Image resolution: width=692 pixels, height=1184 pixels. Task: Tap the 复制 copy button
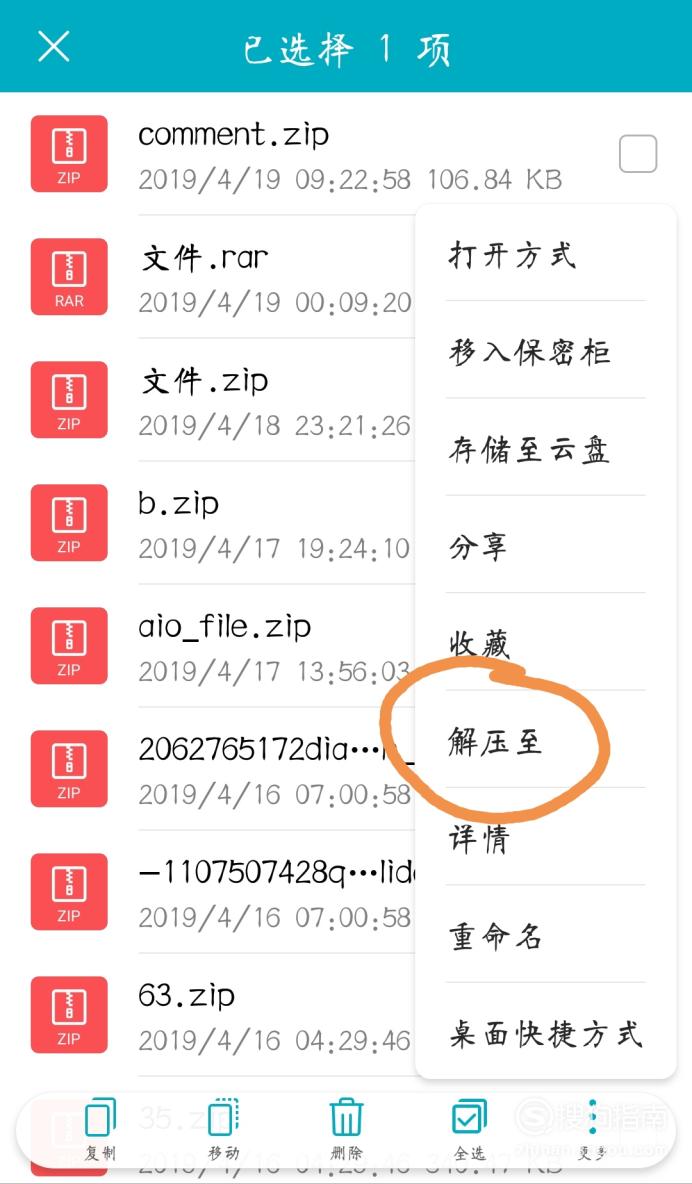click(x=100, y=1130)
